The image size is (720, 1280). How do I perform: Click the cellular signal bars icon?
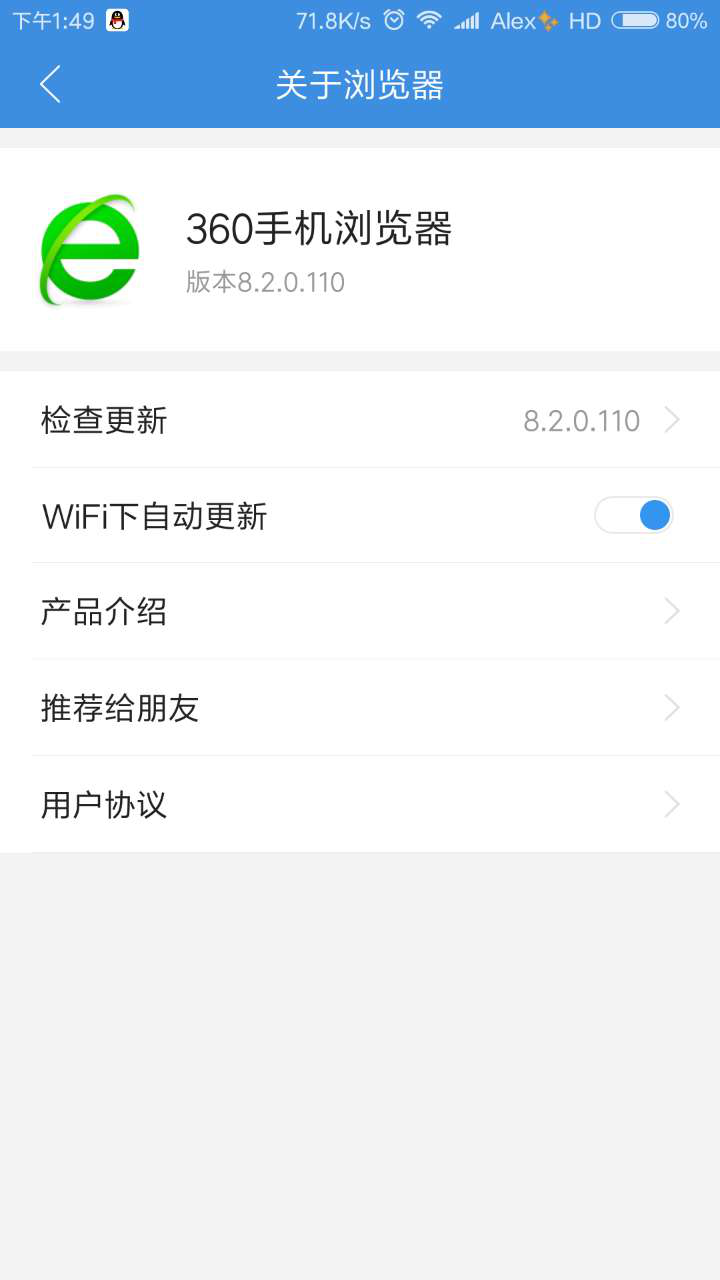[466, 18]
